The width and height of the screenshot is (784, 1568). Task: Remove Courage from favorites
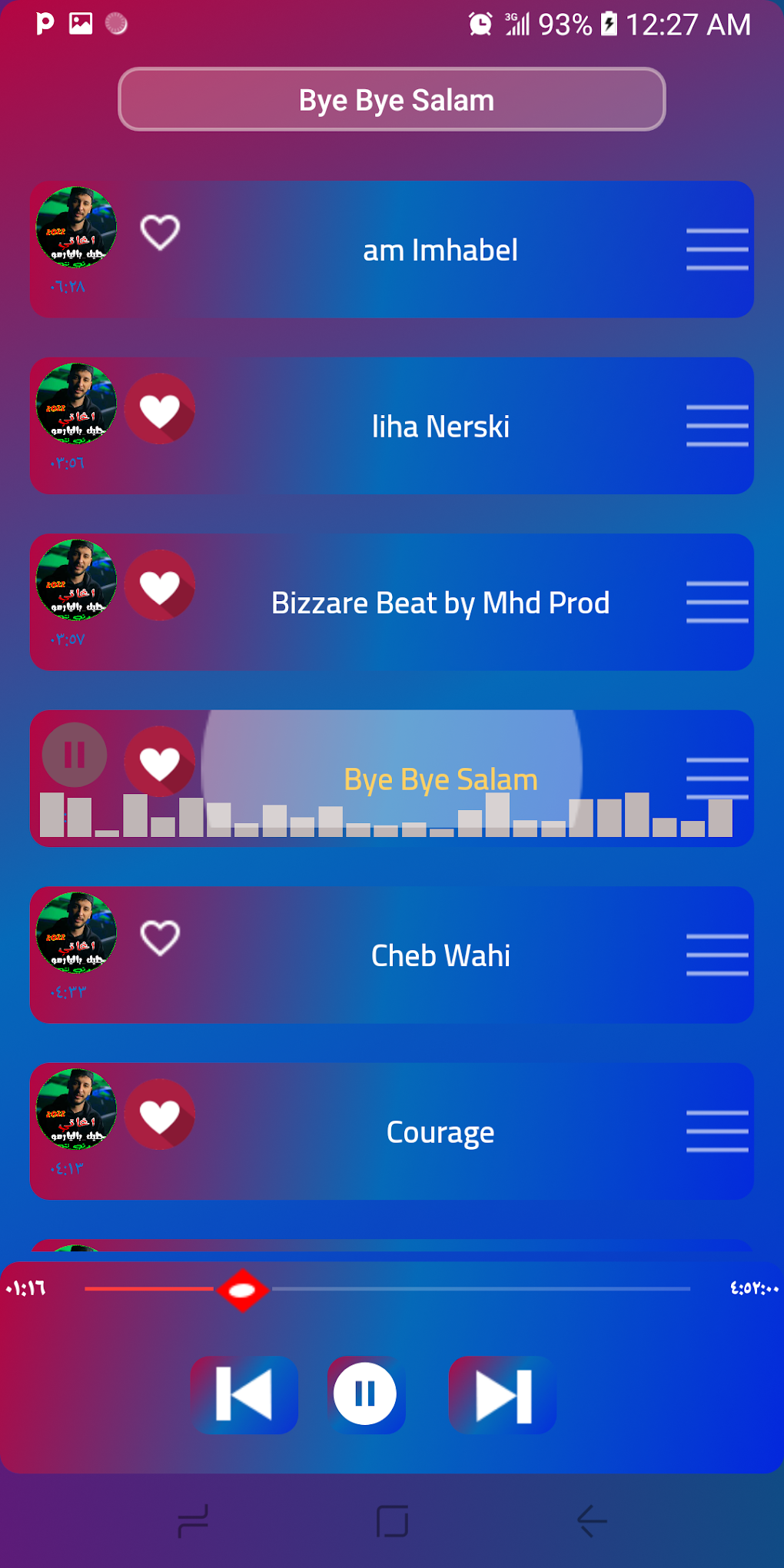click(x=160, y=1115)
